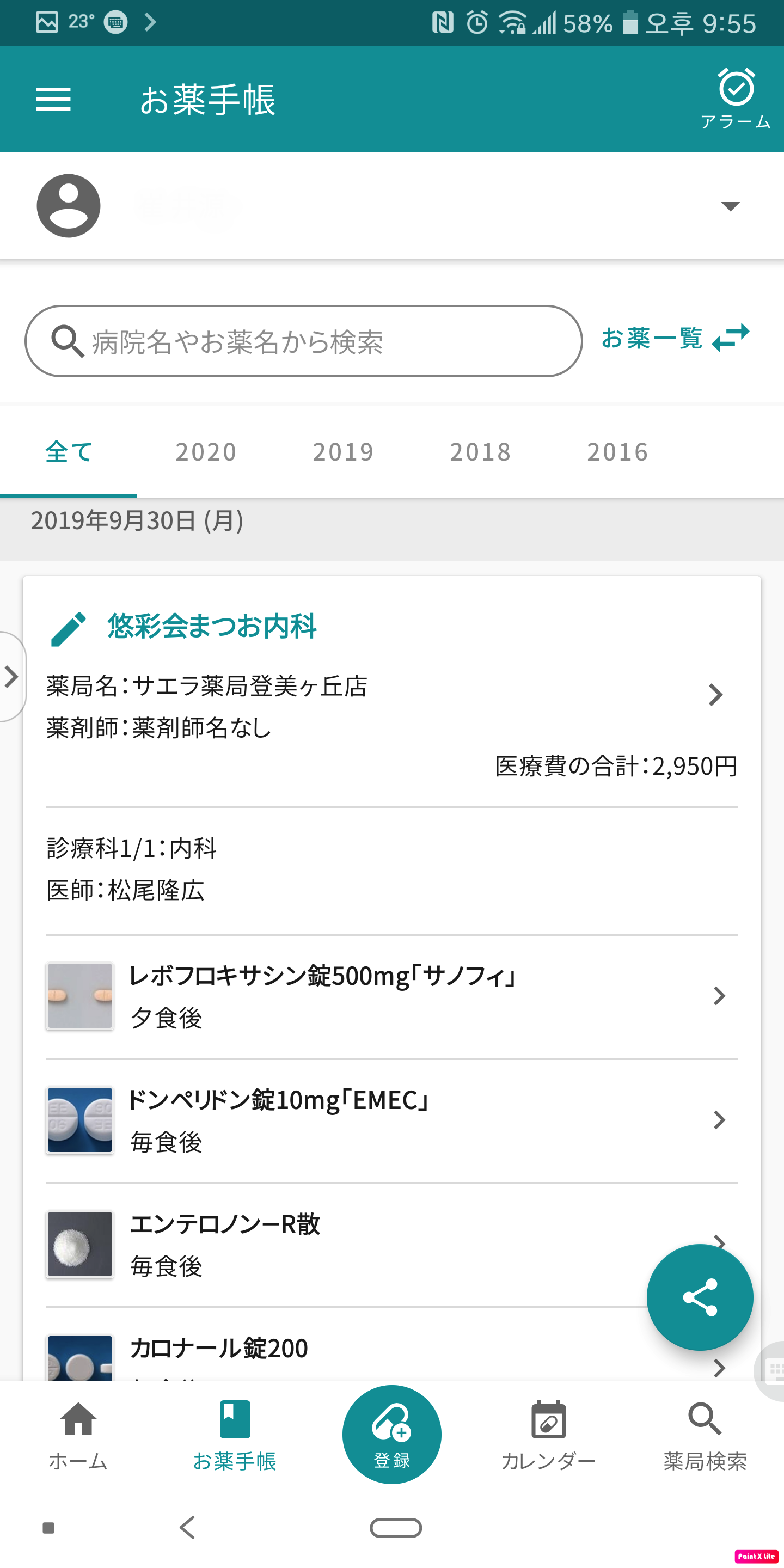The image size is (784, 1568).
Task: View the 2016 tab
Action: click(617, 452)
